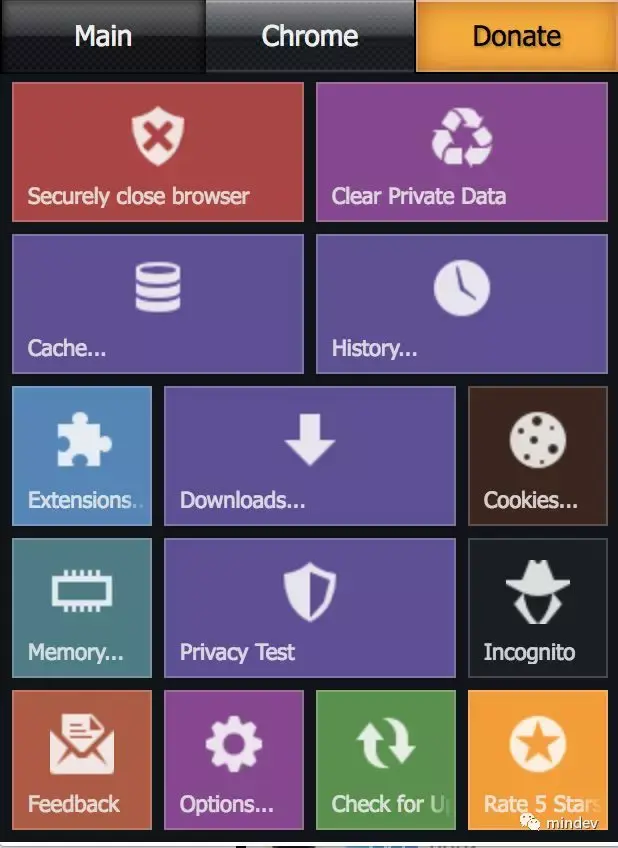Show Downloads

[309, 456]
